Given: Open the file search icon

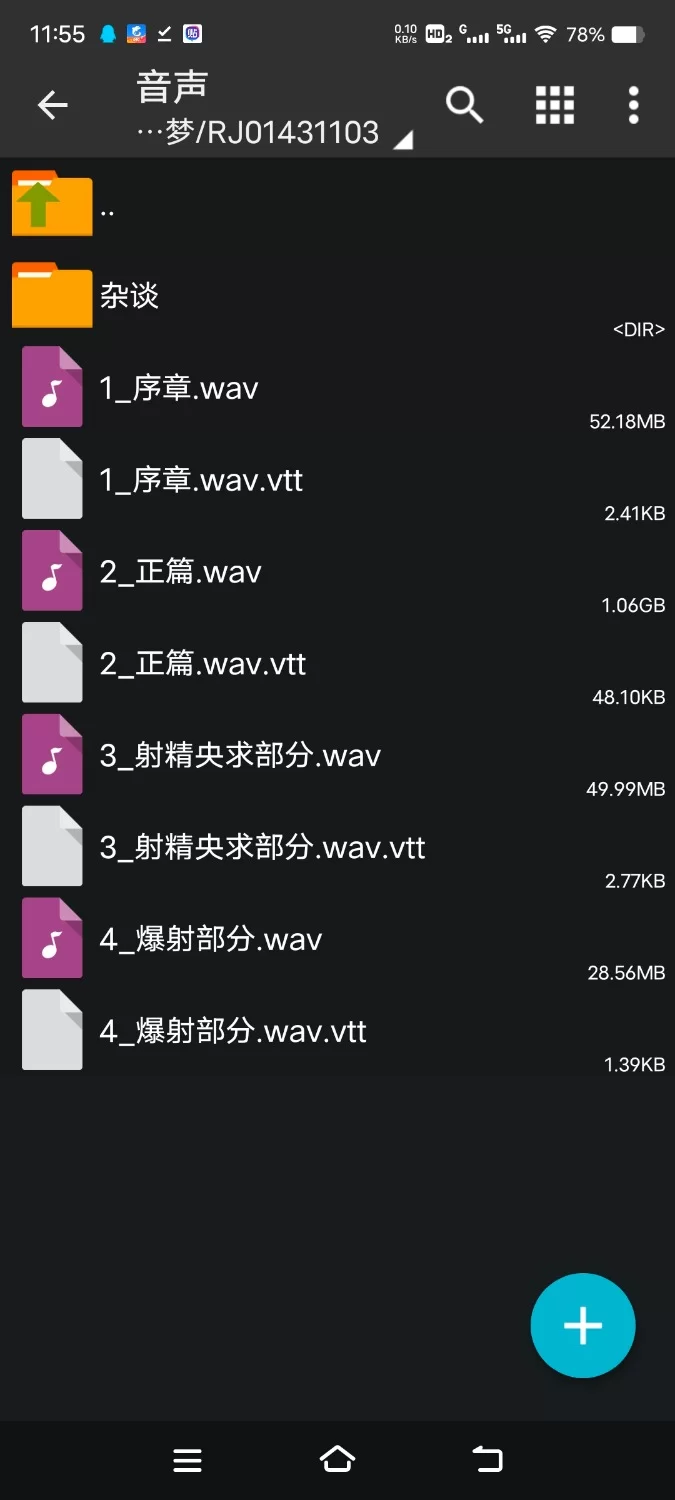Looking at the screenshot, I should (464, 105).
